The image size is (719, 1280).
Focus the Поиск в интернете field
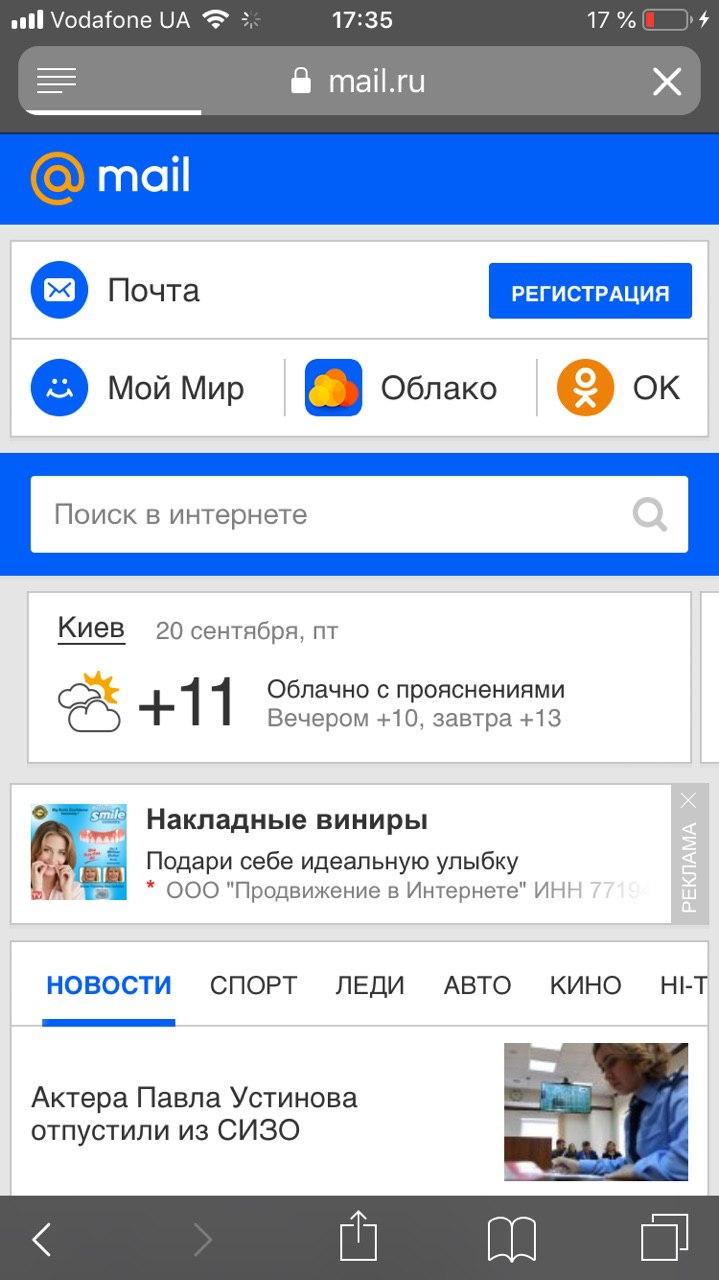pyautogui.click(x=330, y=515)
